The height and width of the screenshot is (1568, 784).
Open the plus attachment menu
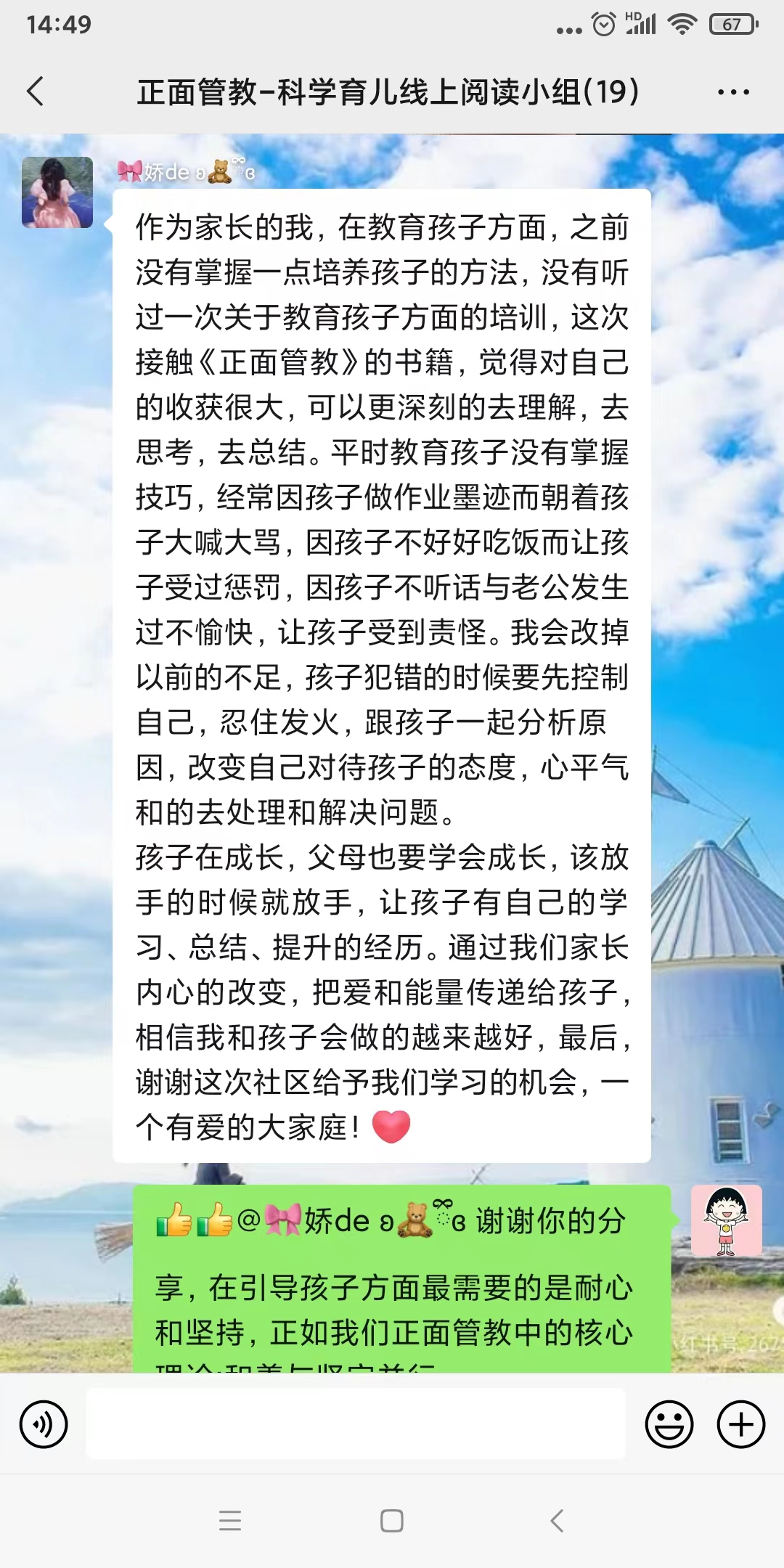[740, 1424]
